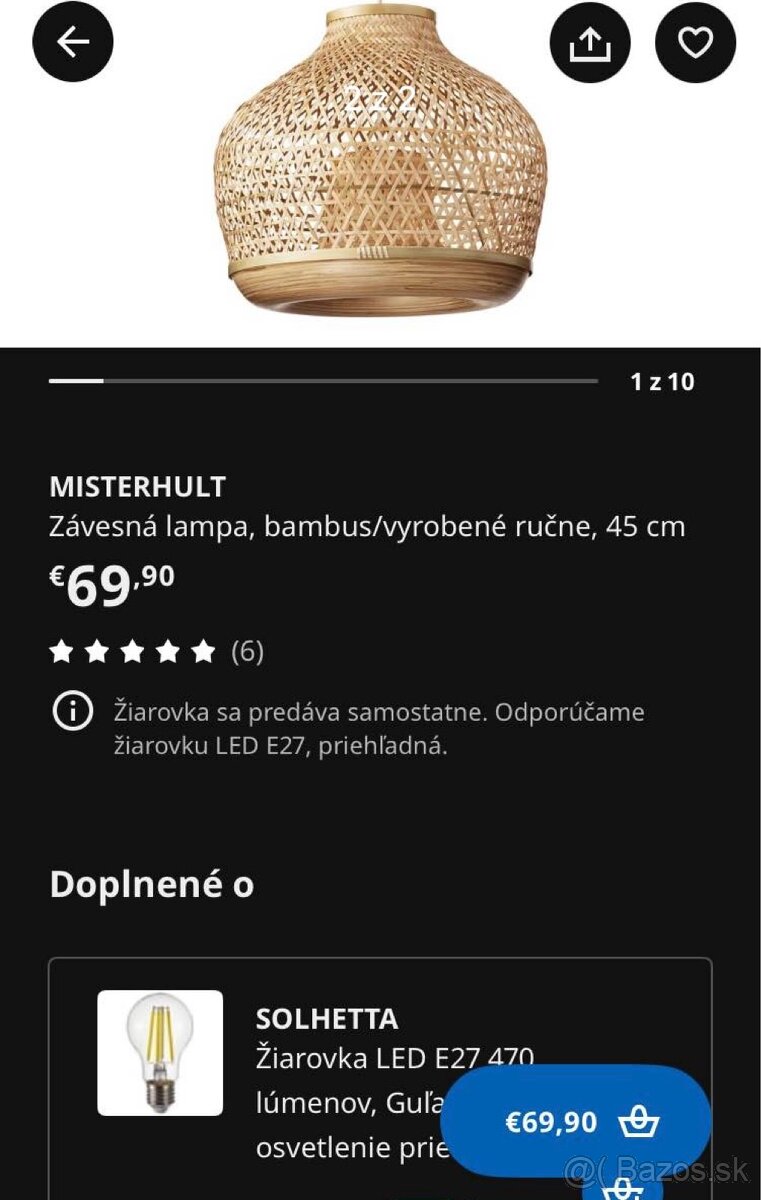Tap the shopping basket on the blue button
The image size is (761, 1200).
641,1121
